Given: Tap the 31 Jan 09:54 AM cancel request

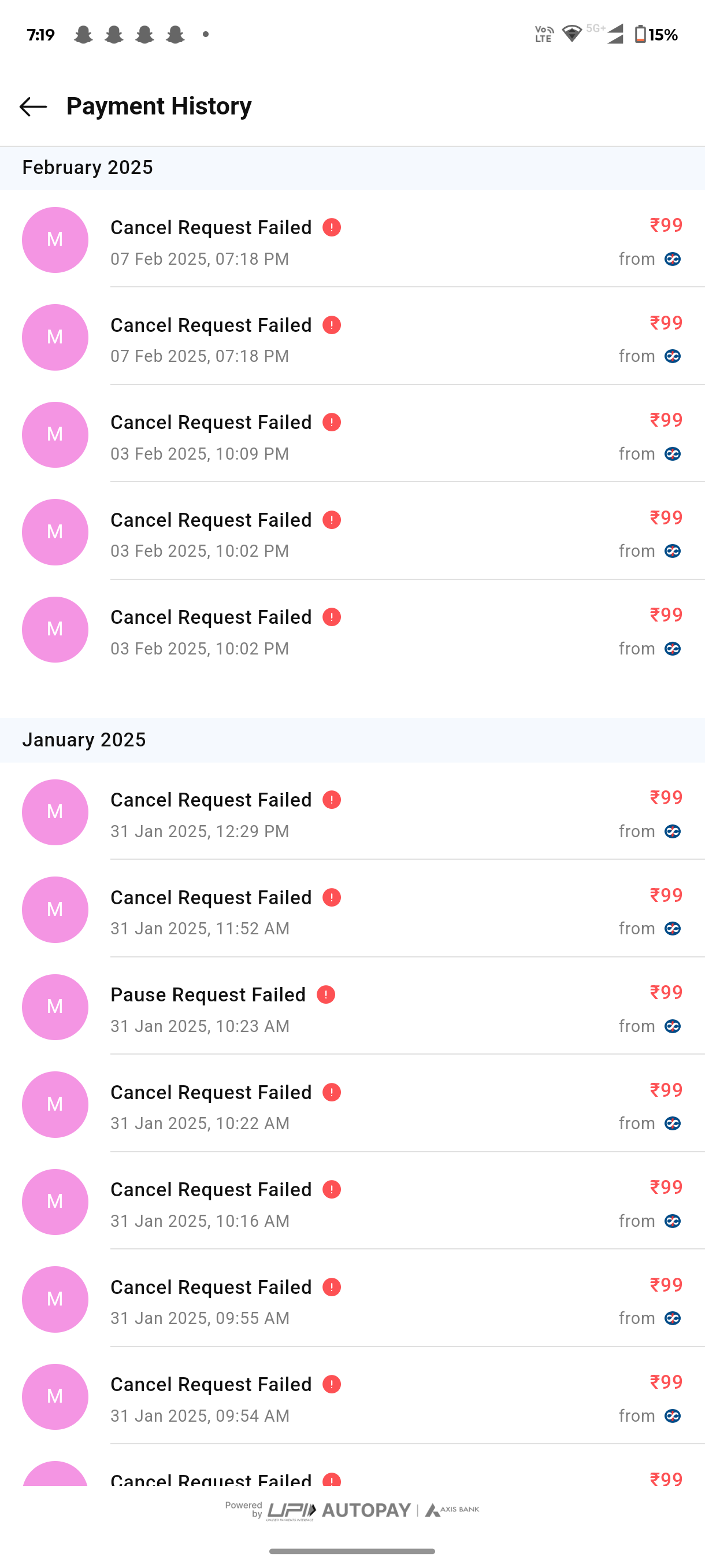Looking at the screenshot, I should point(351,1397).
